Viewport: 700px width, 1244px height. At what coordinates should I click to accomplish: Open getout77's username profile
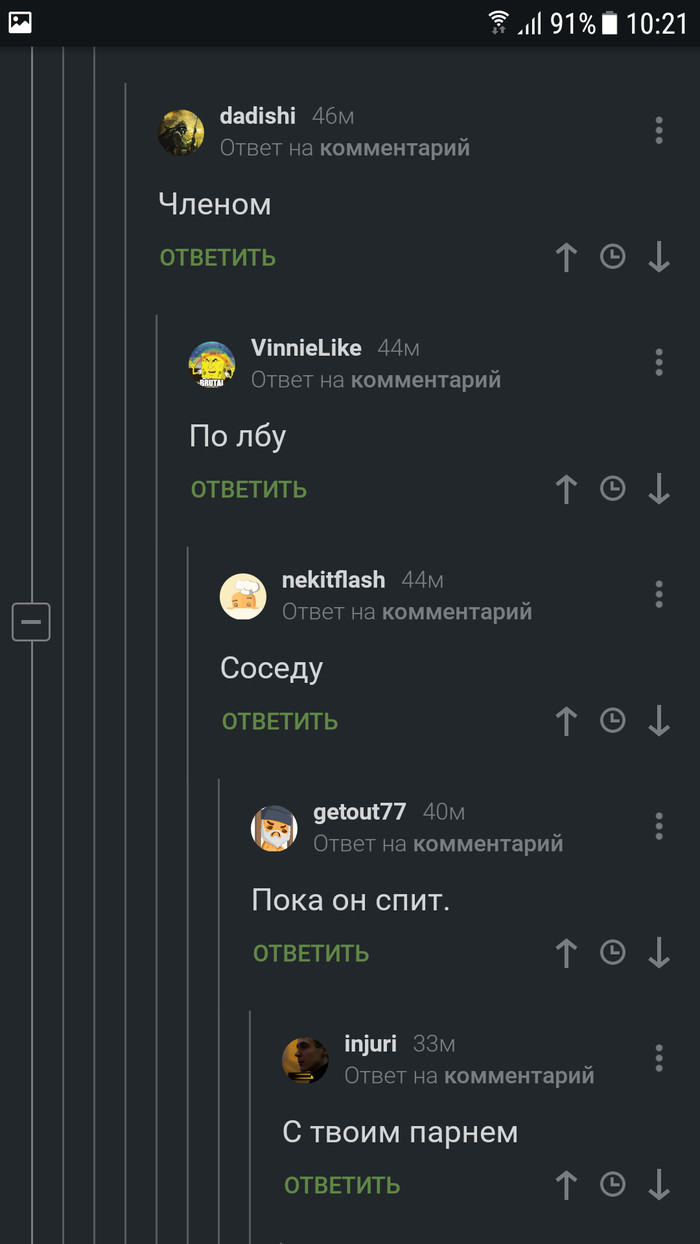[359, 812]
